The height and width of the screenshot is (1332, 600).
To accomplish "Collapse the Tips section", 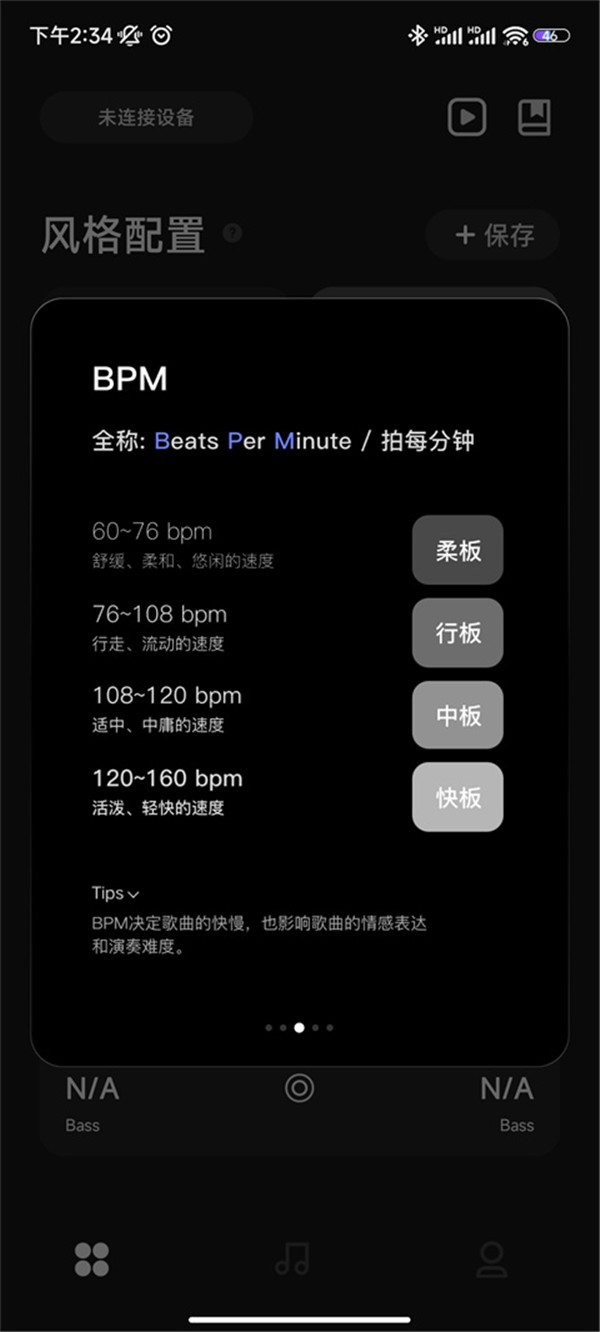I will pos(115,893).
